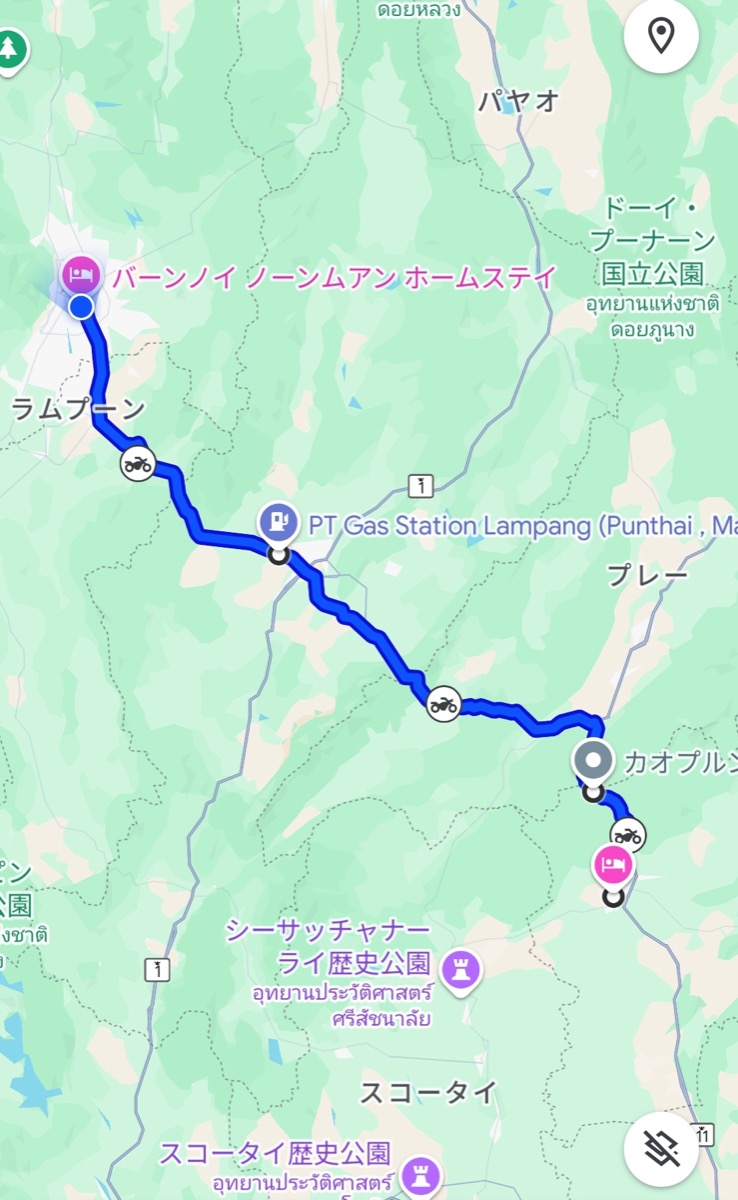This screenshot has width=738, height=1200.
Task: Tap the crossed-out satellite button at bottom
Action: point(660,1149)
